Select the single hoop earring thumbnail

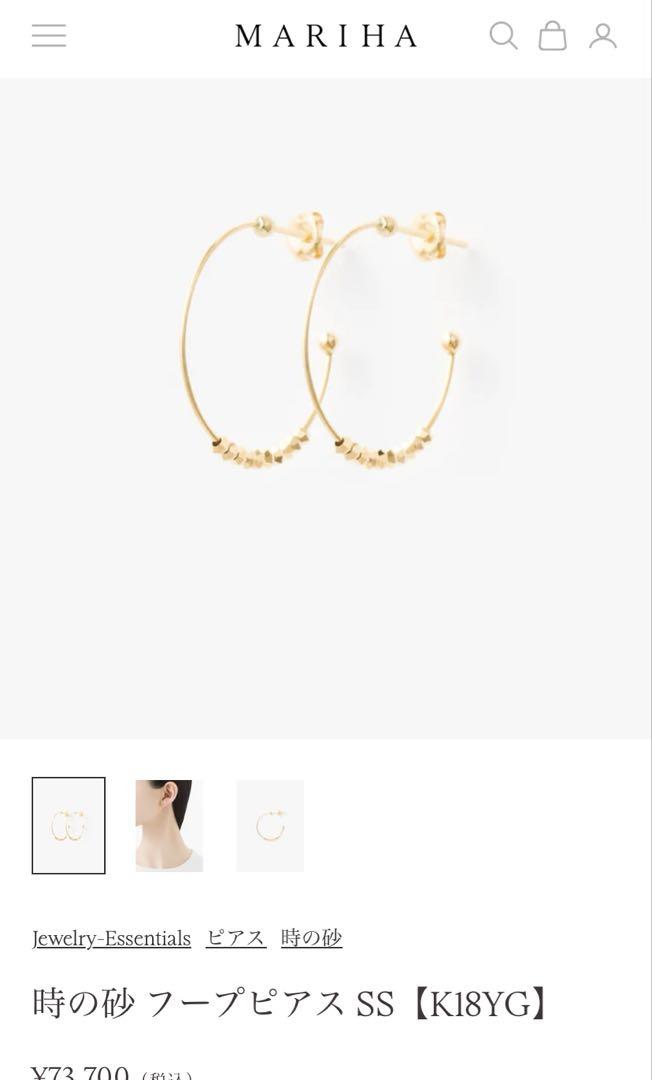pyautogui.click(x=270, y=825)
